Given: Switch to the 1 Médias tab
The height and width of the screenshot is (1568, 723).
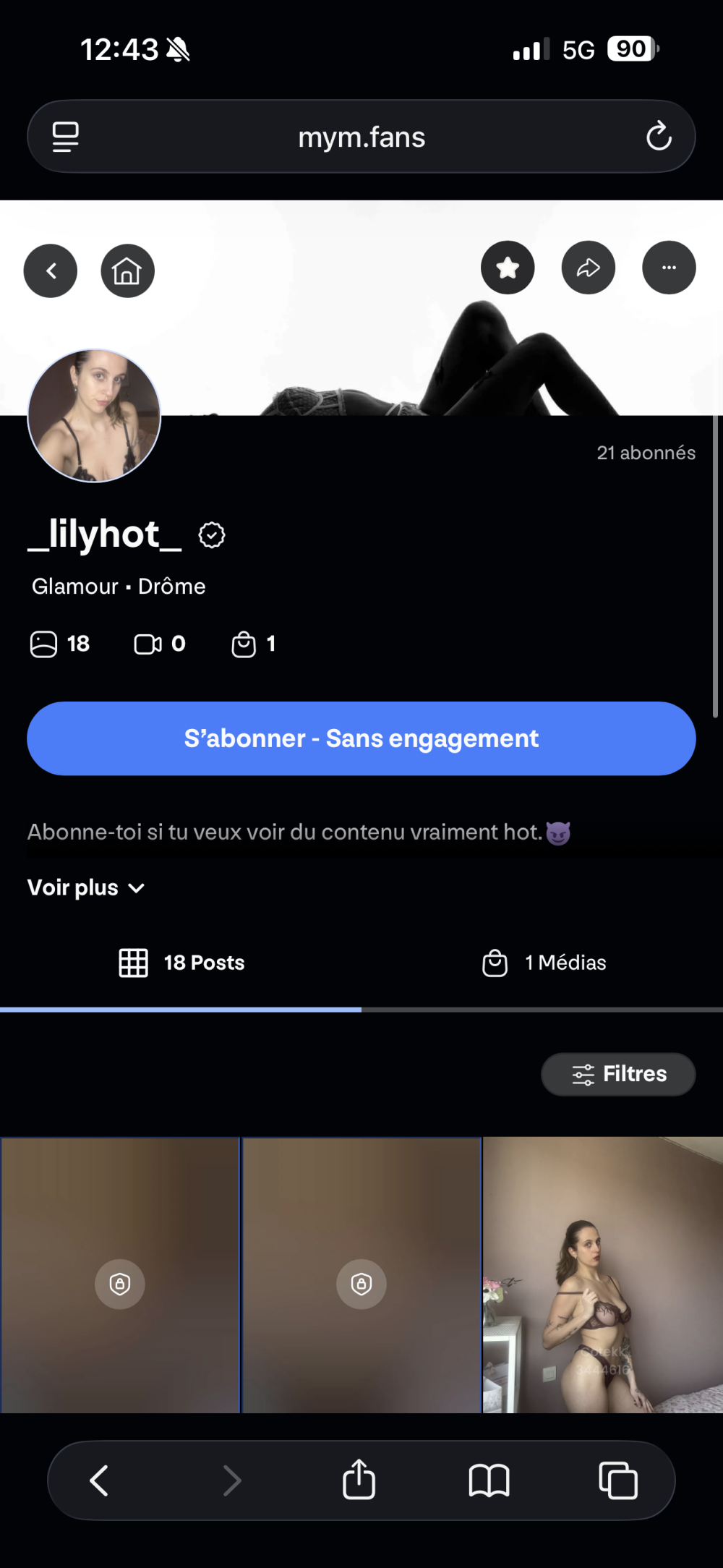Looking at the screenshot, I should pyautogui.click(x=544, y=963).
